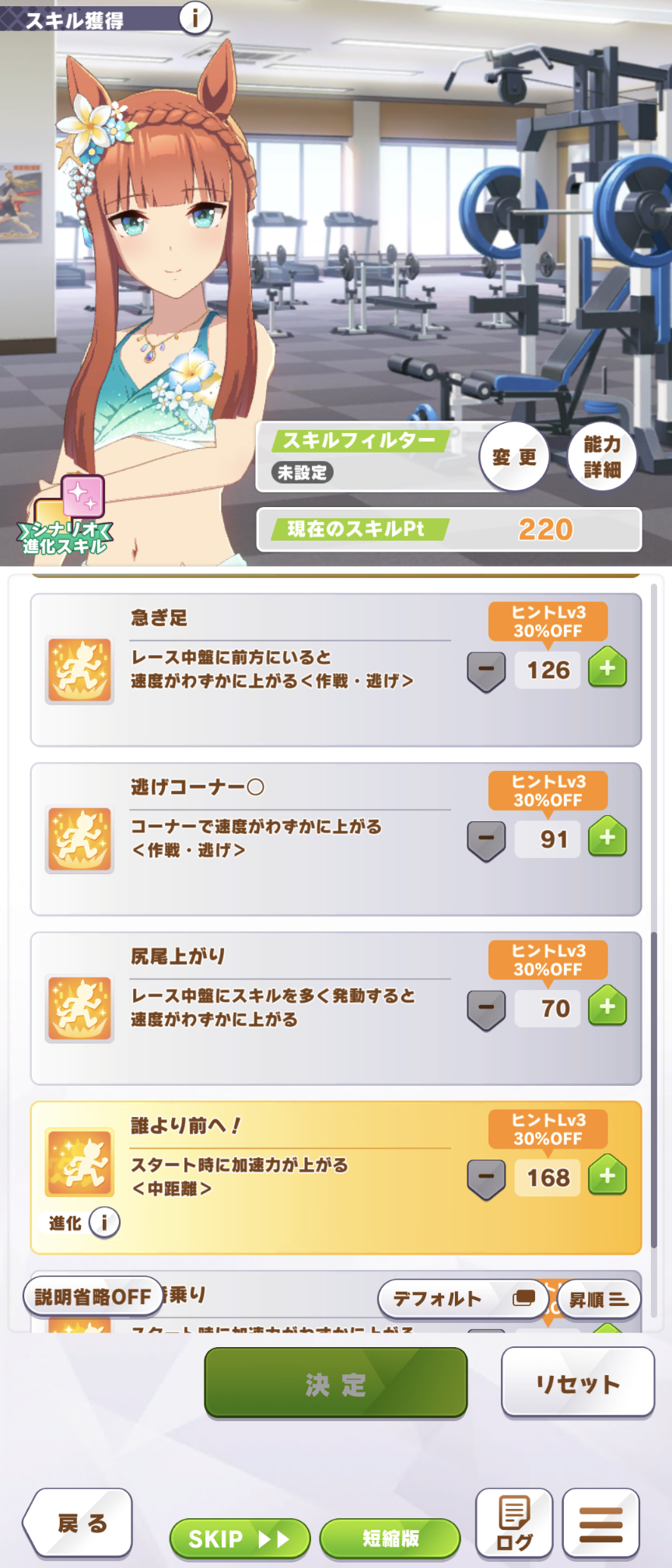Open 能力詳細 ability details
Viewport: 672px width, 1568px height.
[602, 457]
